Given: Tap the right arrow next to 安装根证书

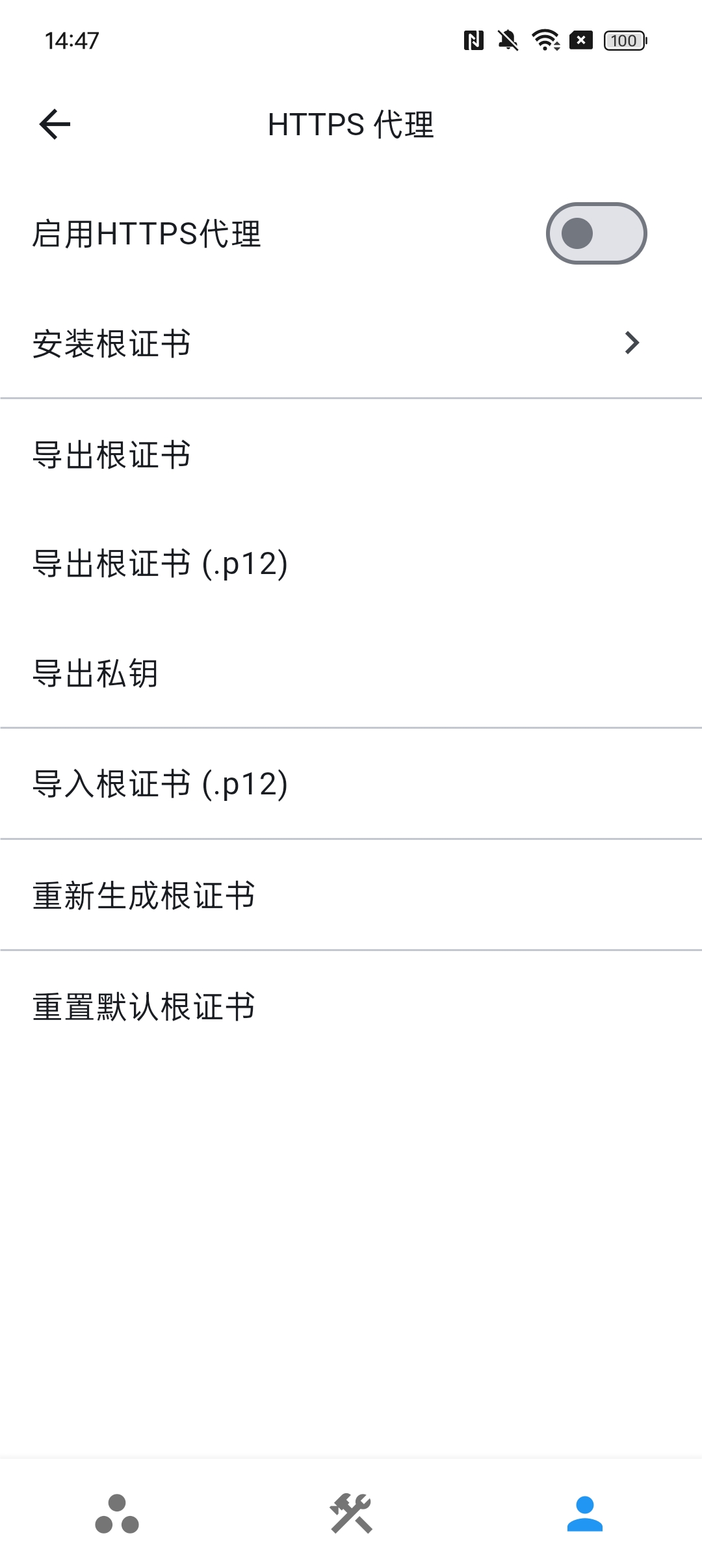Looking at the screenshot, I should pos(632,345).
